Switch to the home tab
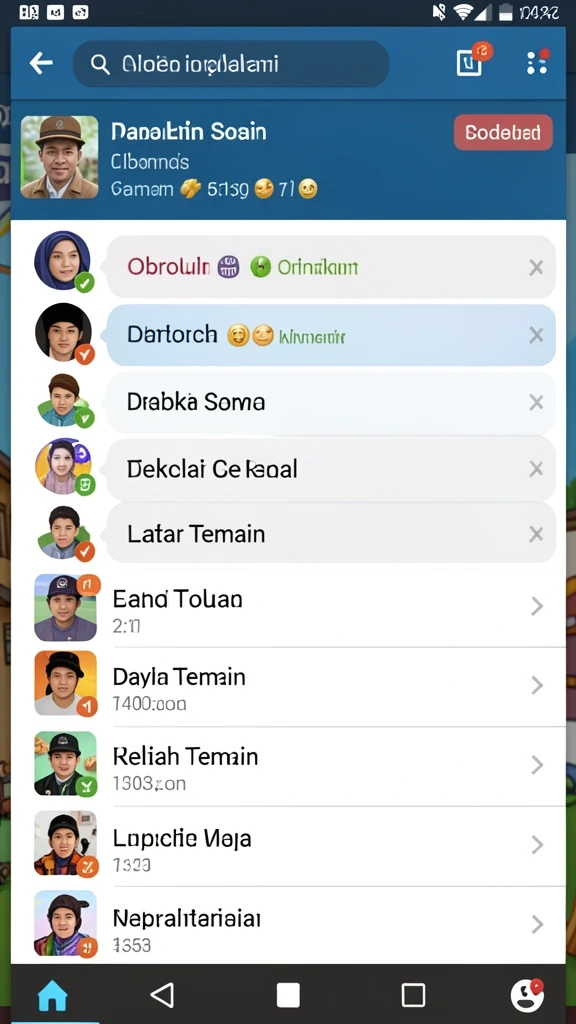The image size is (576, 1024). click(x=53, y=996)
